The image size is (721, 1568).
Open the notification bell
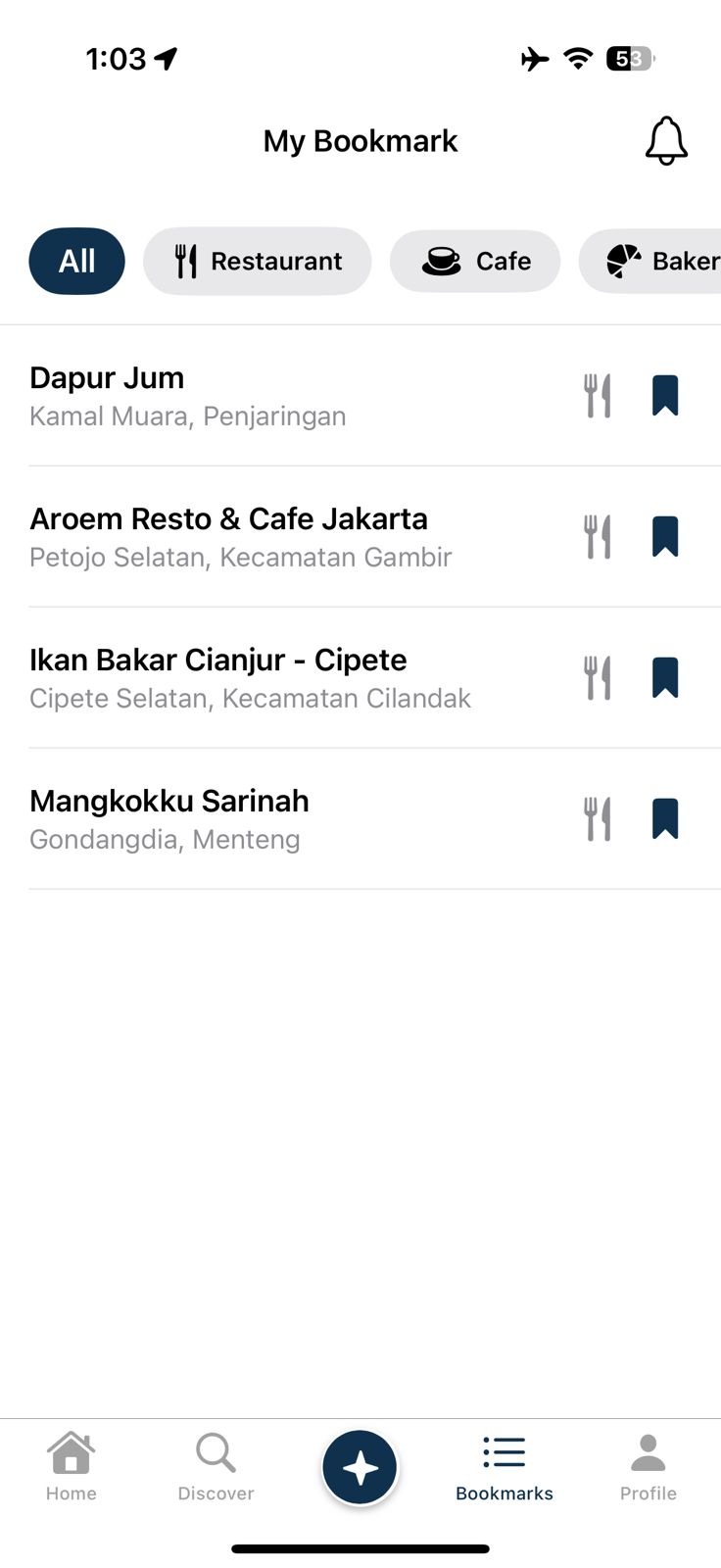coord(666,140)
